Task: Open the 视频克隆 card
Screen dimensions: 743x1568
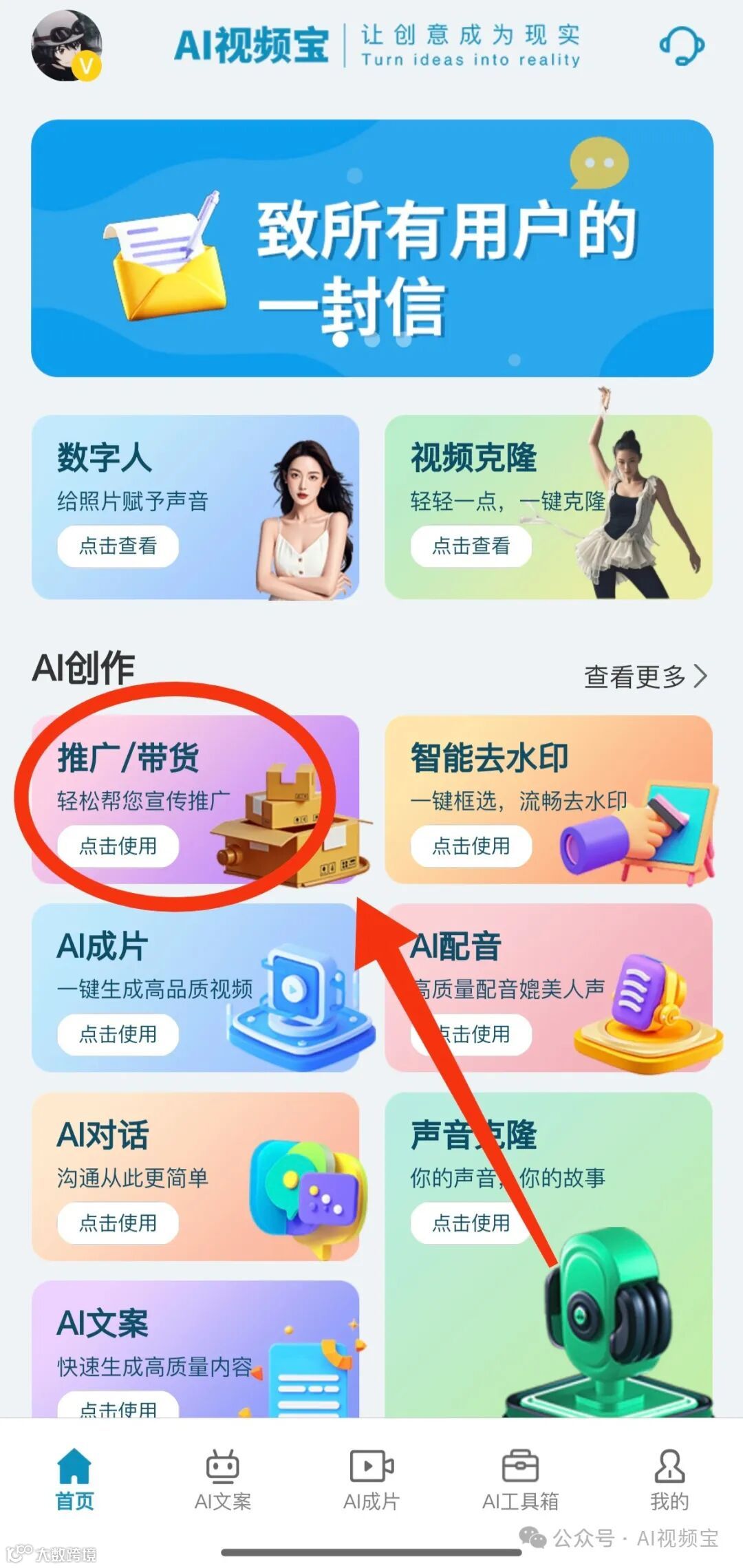Action: point(548,507)
